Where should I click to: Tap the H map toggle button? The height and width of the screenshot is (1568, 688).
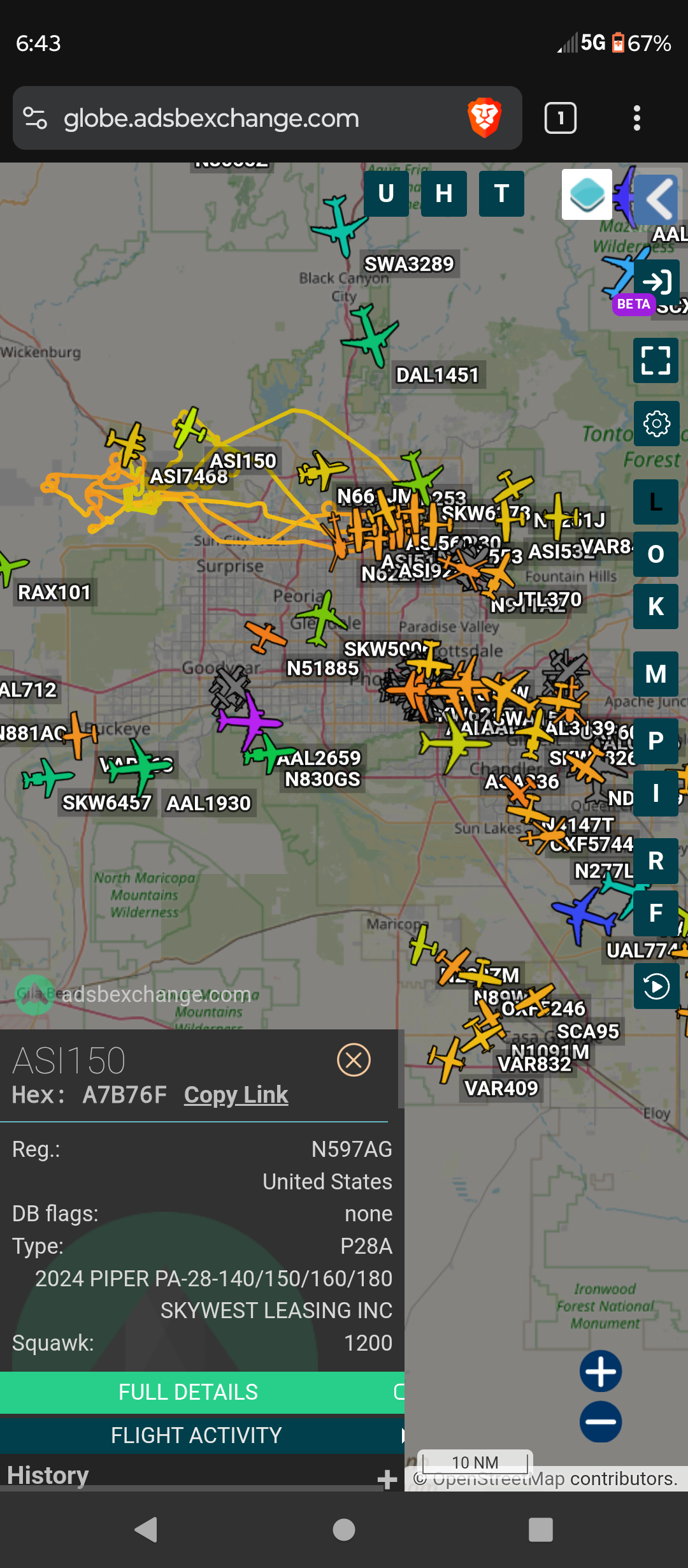click(444, 193)
